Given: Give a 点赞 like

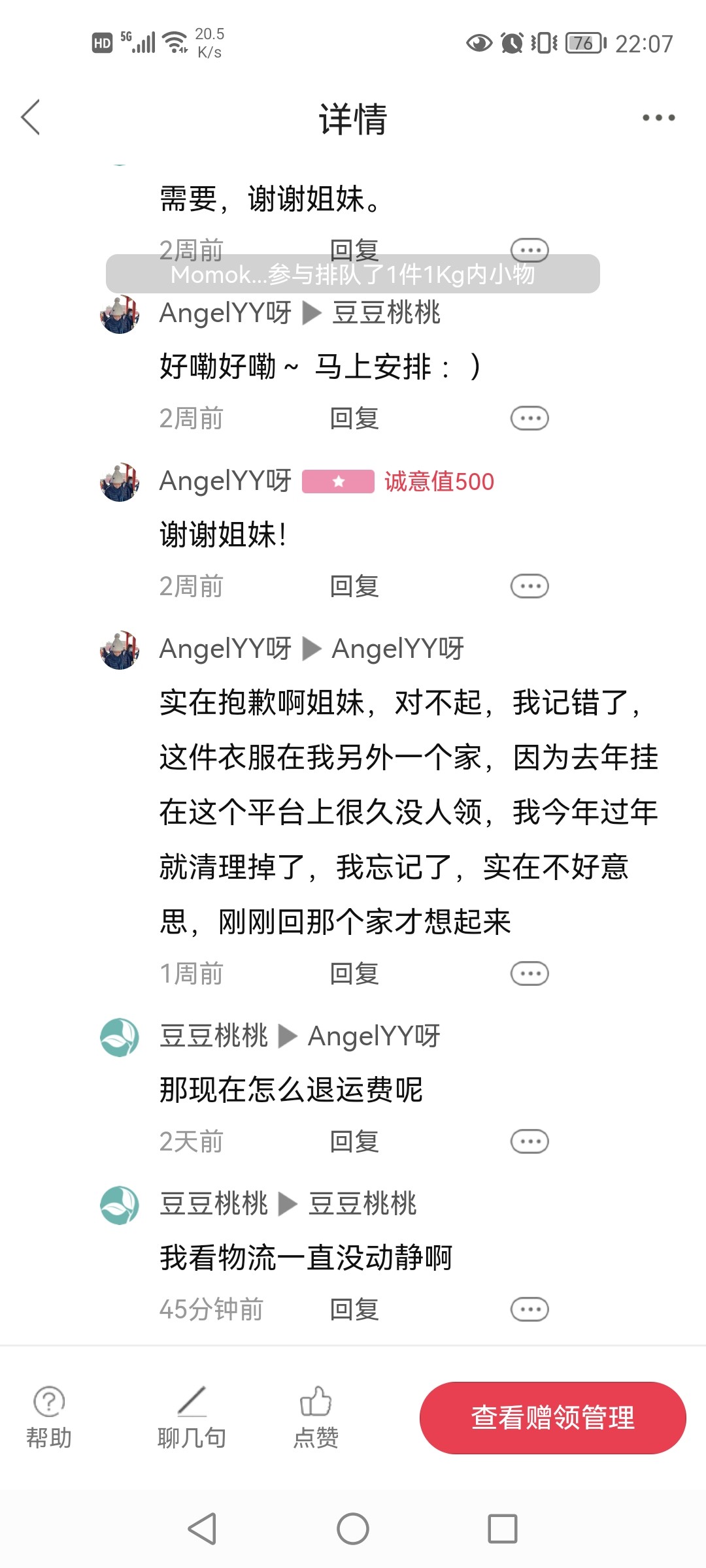Looking at the screenshot, I should pyautogui.click(x=316, y=1416).
